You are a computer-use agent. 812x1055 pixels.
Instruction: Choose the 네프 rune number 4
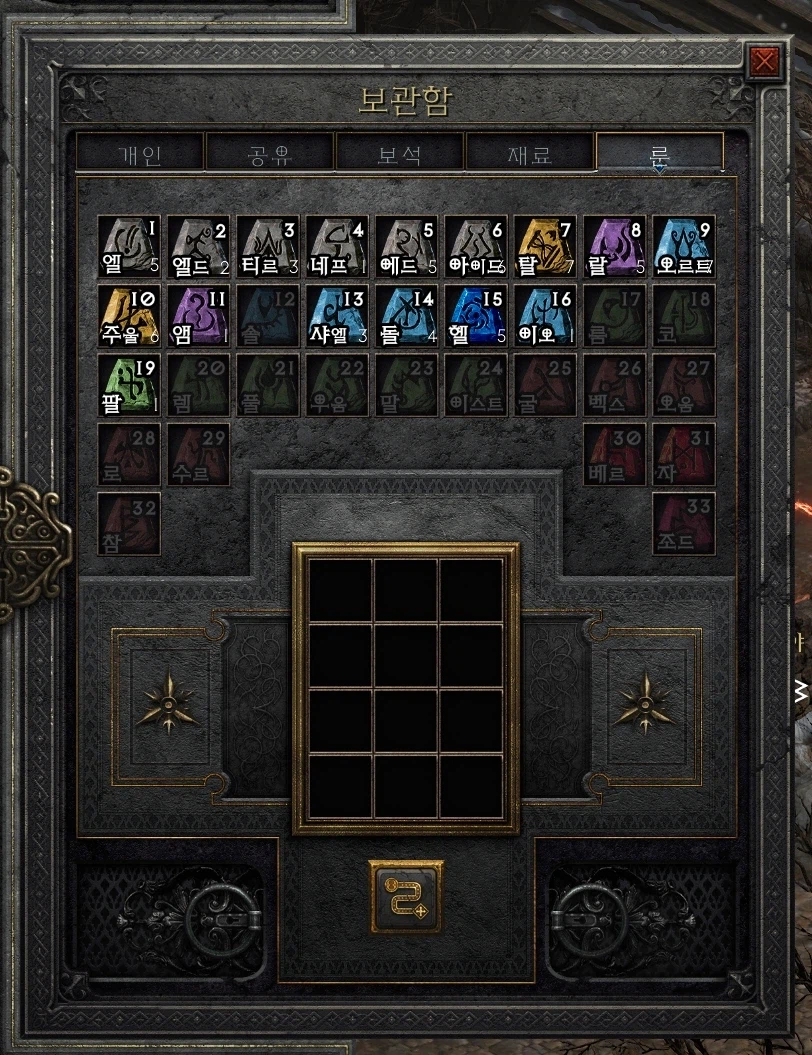(337, 246)
